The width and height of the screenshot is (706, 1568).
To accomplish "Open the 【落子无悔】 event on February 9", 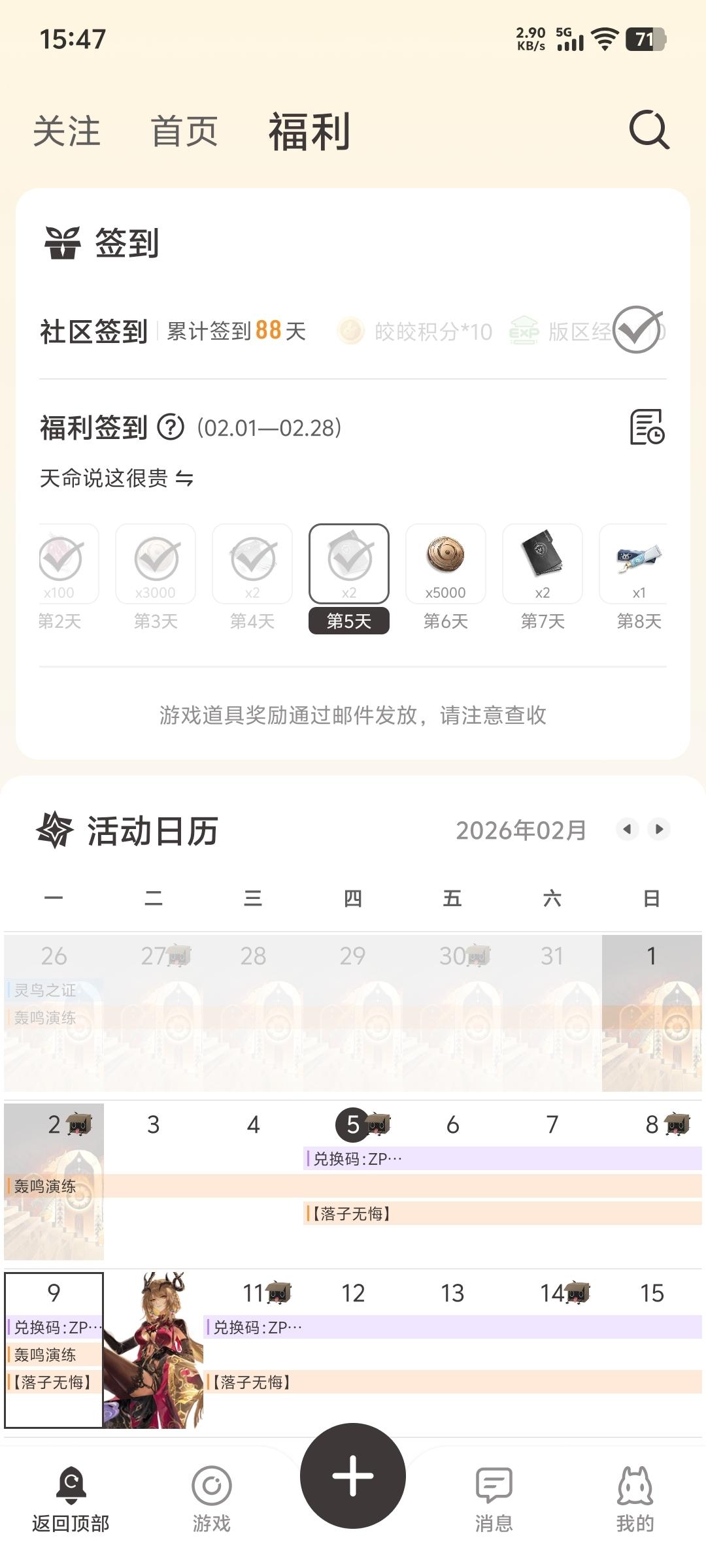I will [x=54, y=1382].
